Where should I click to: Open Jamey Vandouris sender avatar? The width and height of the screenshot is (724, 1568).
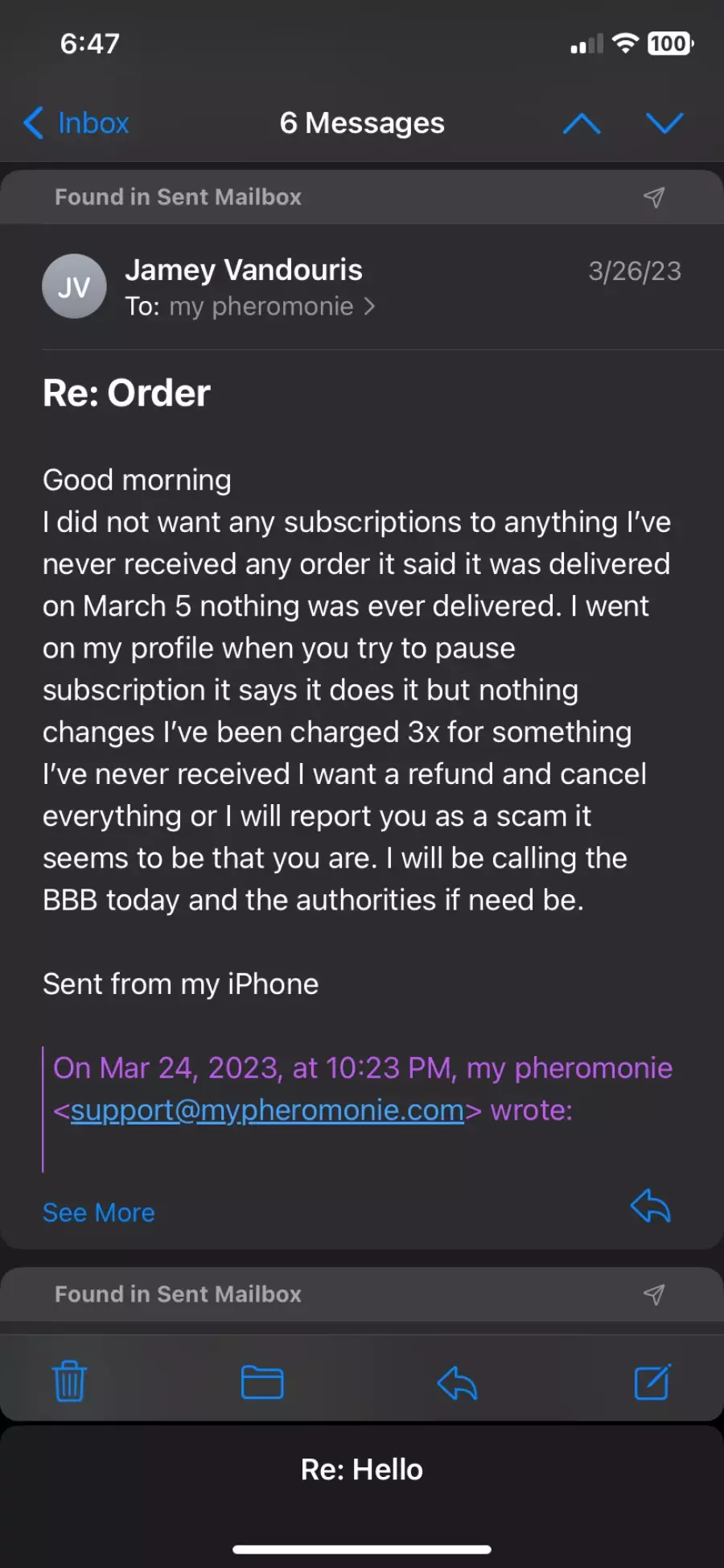[x=74, y=287]
